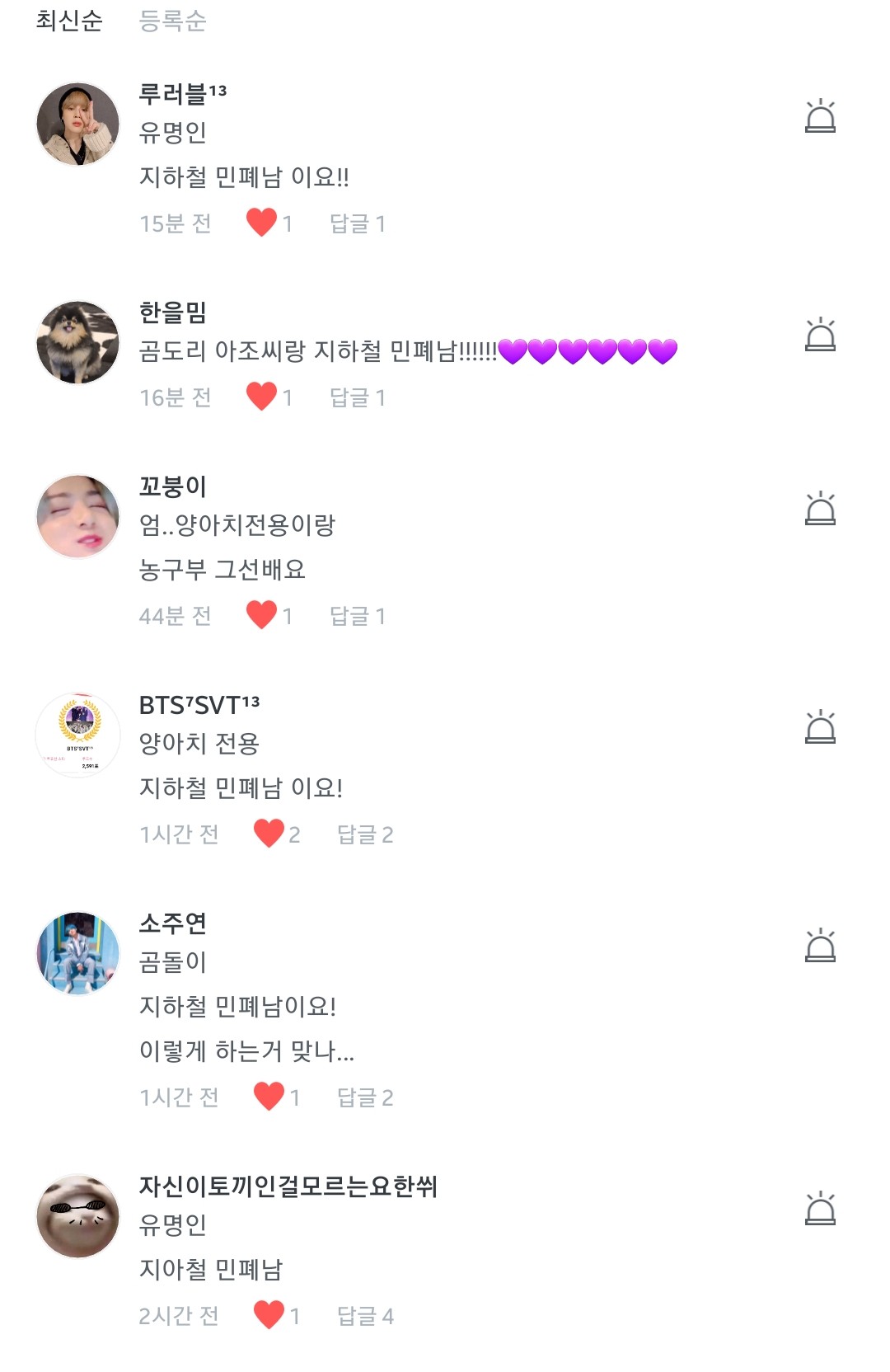Open replies on 꼬붕이's comment
The image size is (890, 1372).
357,616
